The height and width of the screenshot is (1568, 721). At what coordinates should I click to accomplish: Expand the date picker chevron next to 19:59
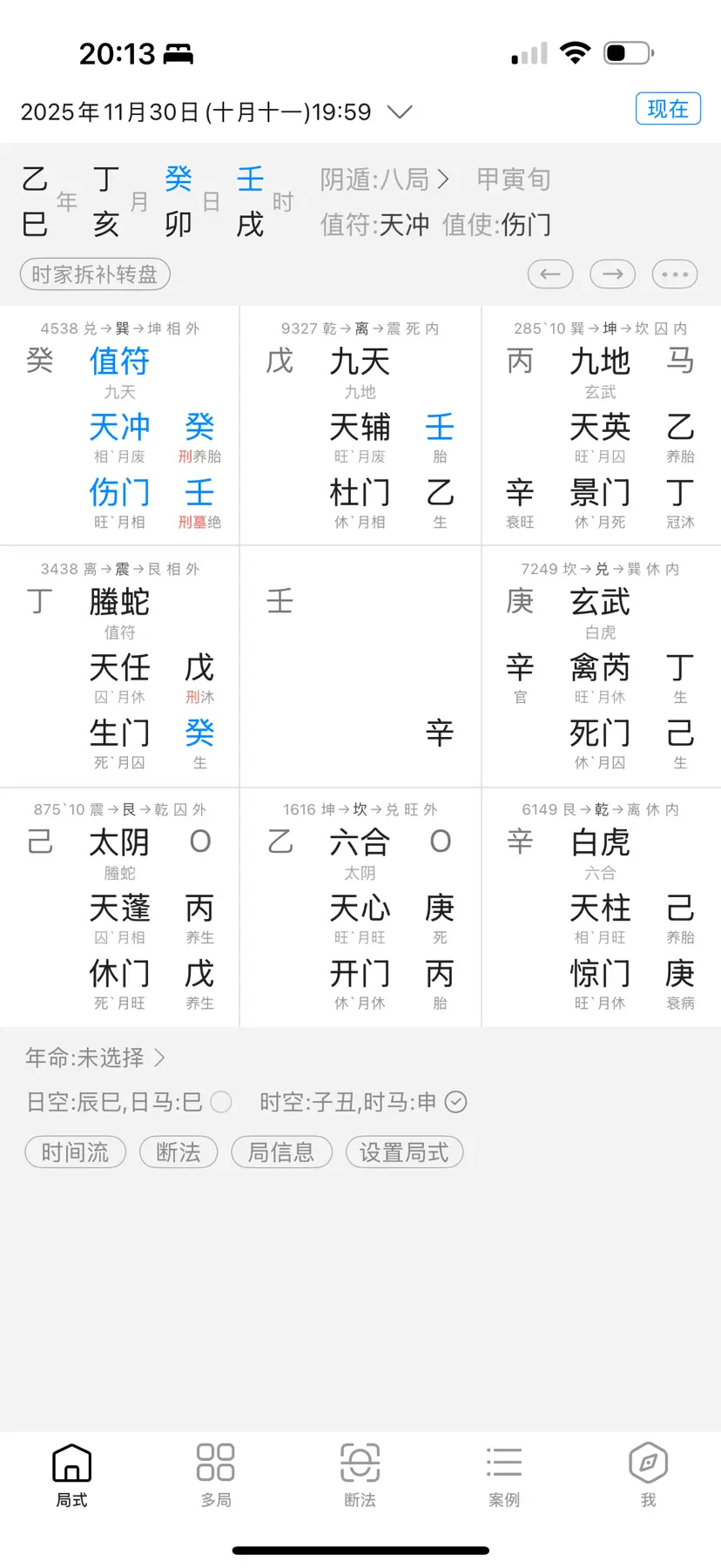(x=400, y=112)
